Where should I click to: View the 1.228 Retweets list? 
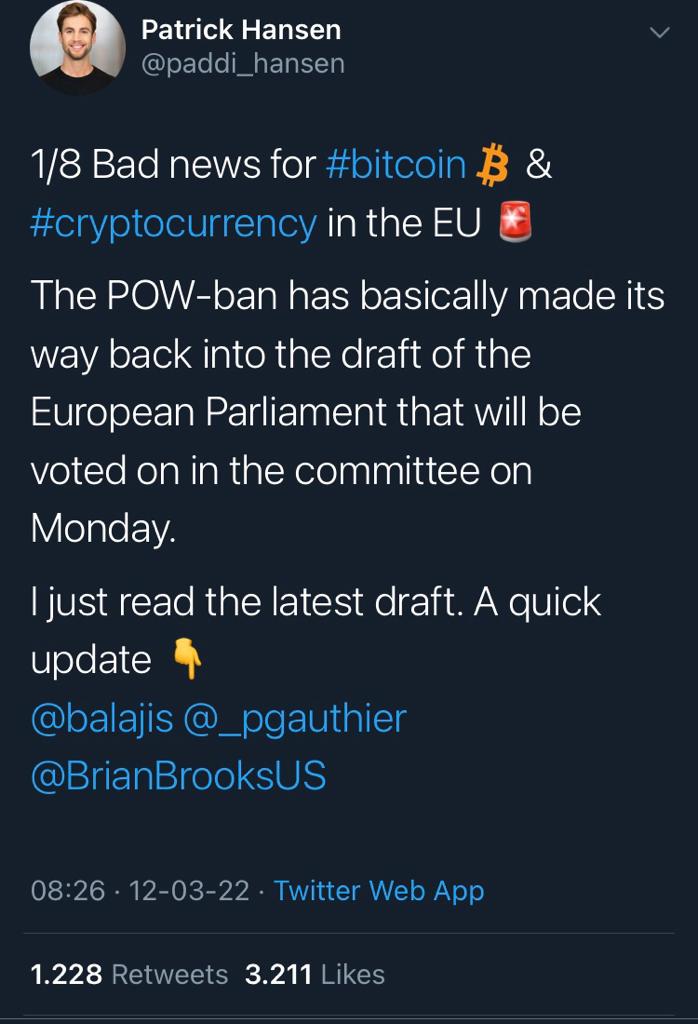[x=129, y=974]
